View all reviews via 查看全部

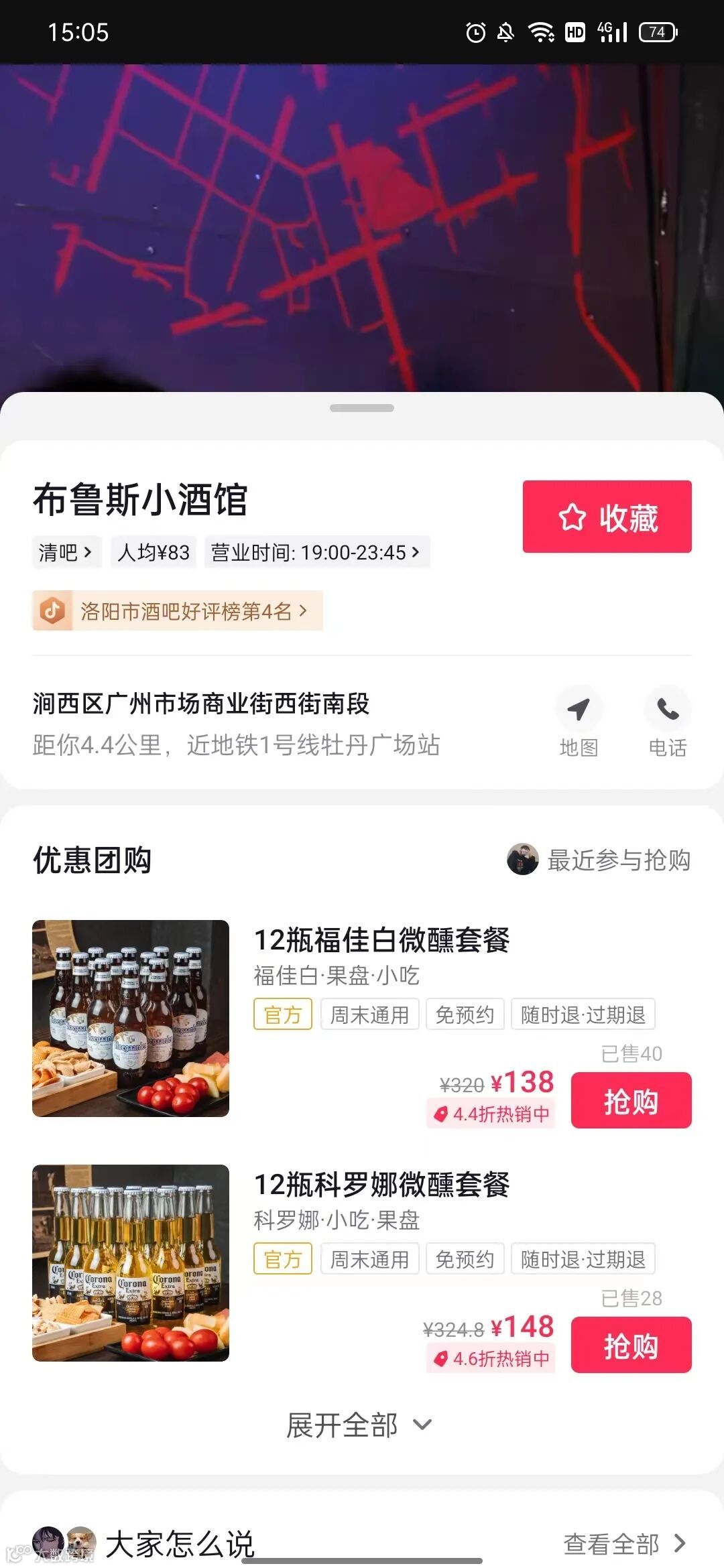pos(624,1544)
